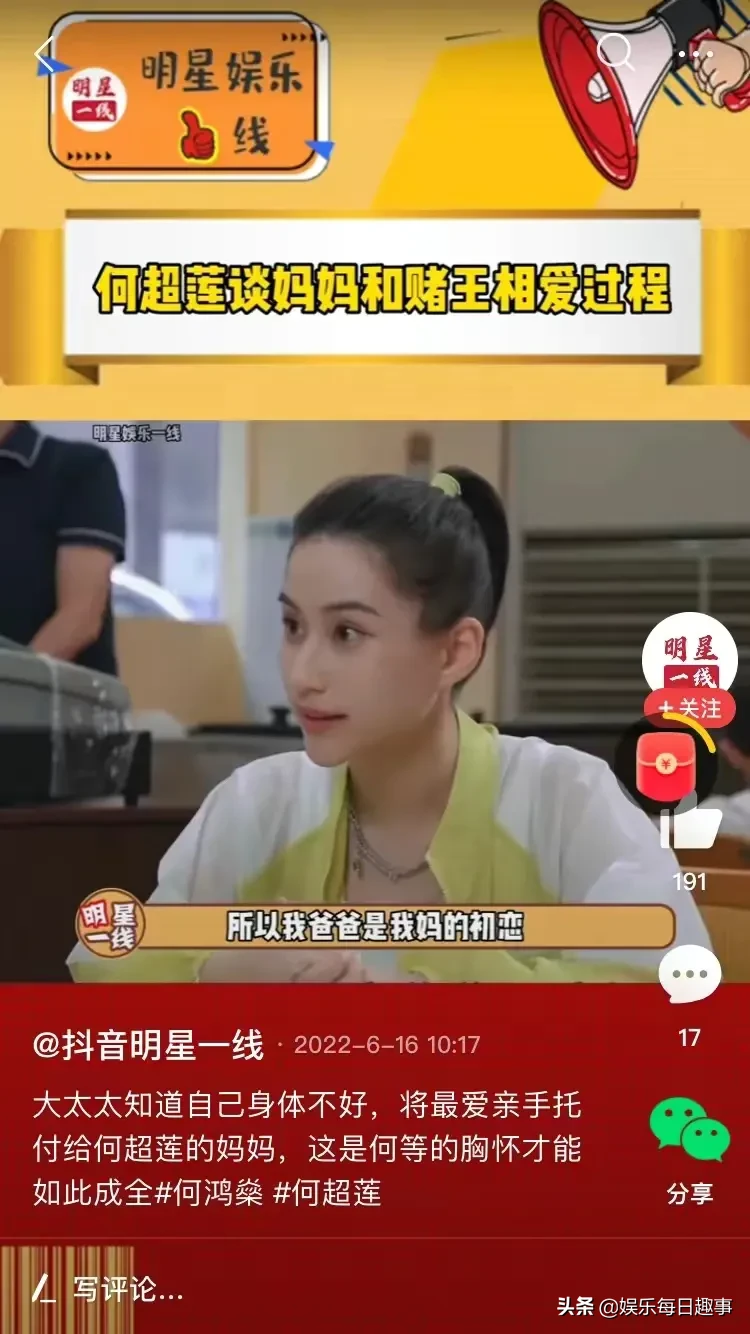Follow 明星一线 with the 关注 button
The image size is (750, 1334).
690,708
